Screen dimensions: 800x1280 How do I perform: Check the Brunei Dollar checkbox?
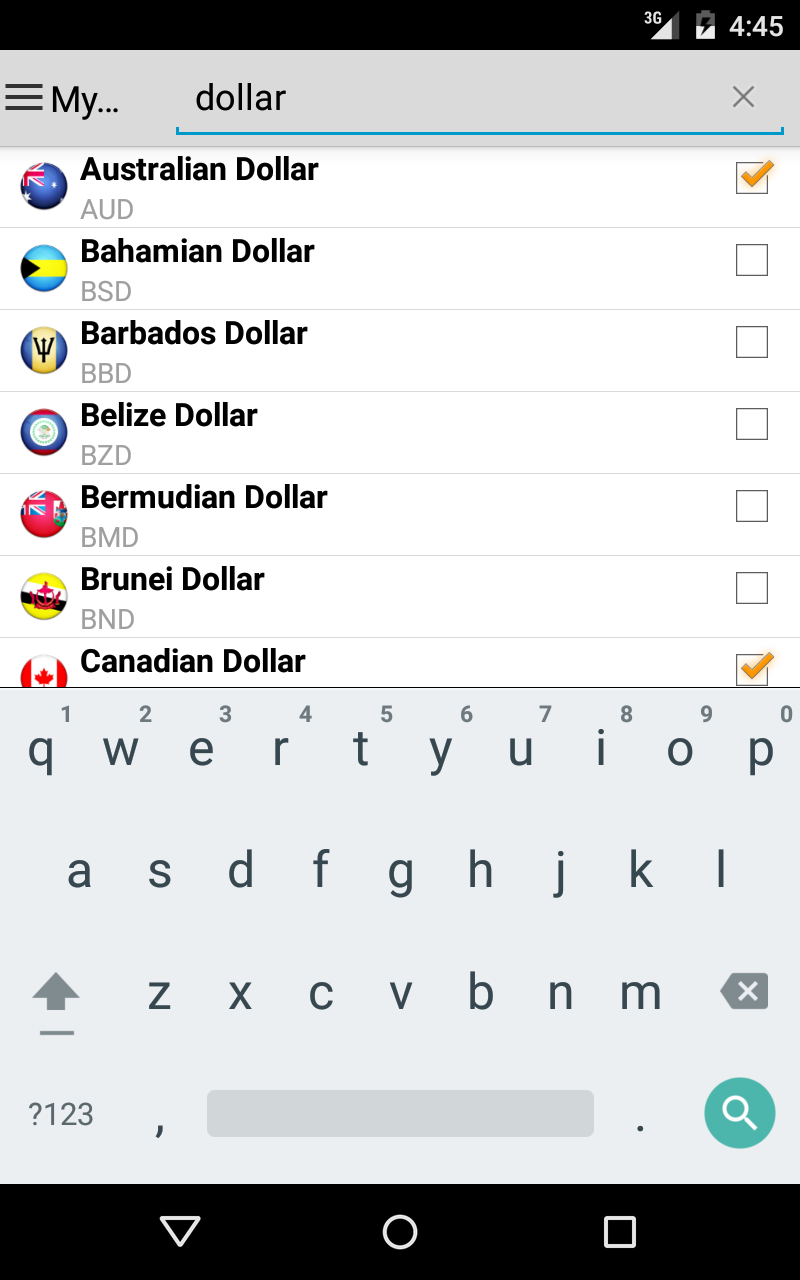[752, 588]
